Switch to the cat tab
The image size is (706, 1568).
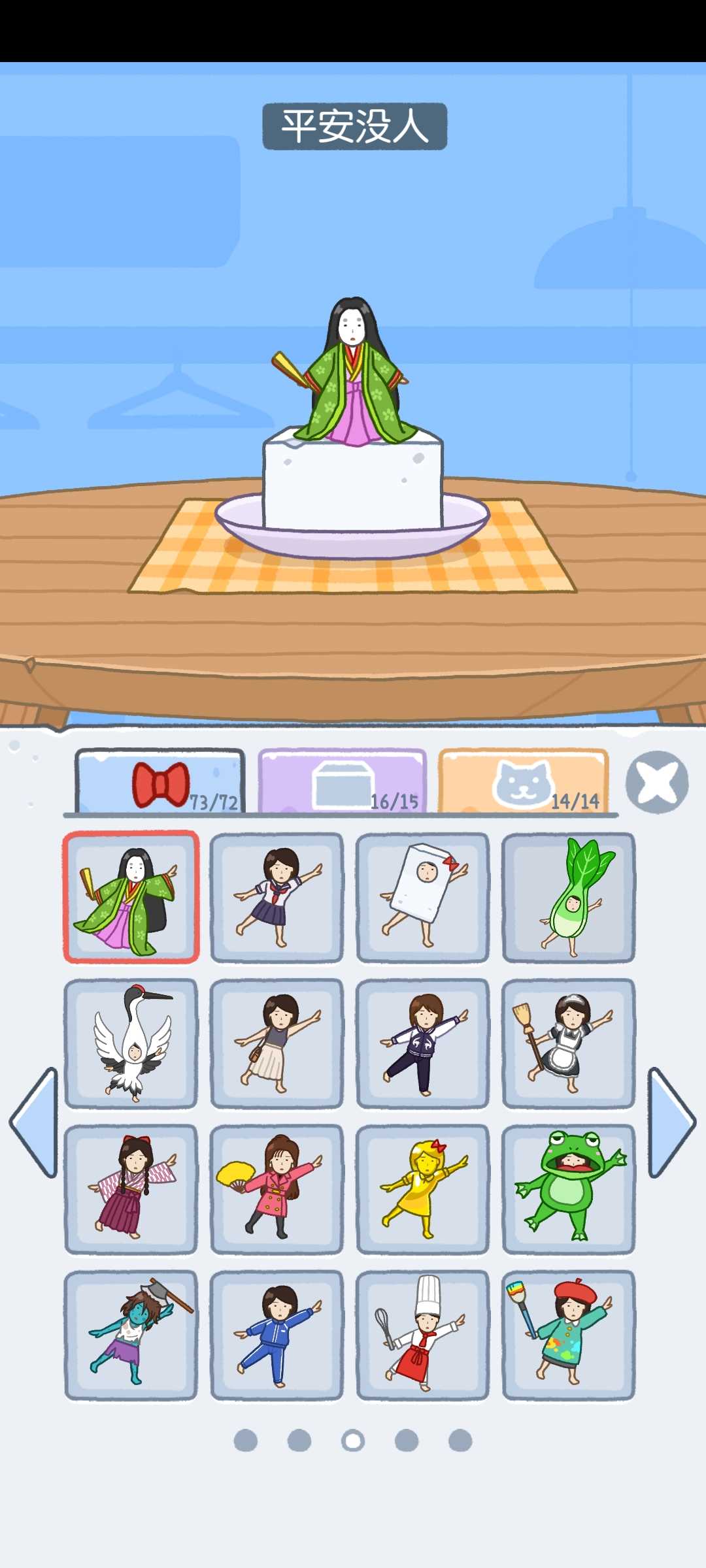point(523,783)
